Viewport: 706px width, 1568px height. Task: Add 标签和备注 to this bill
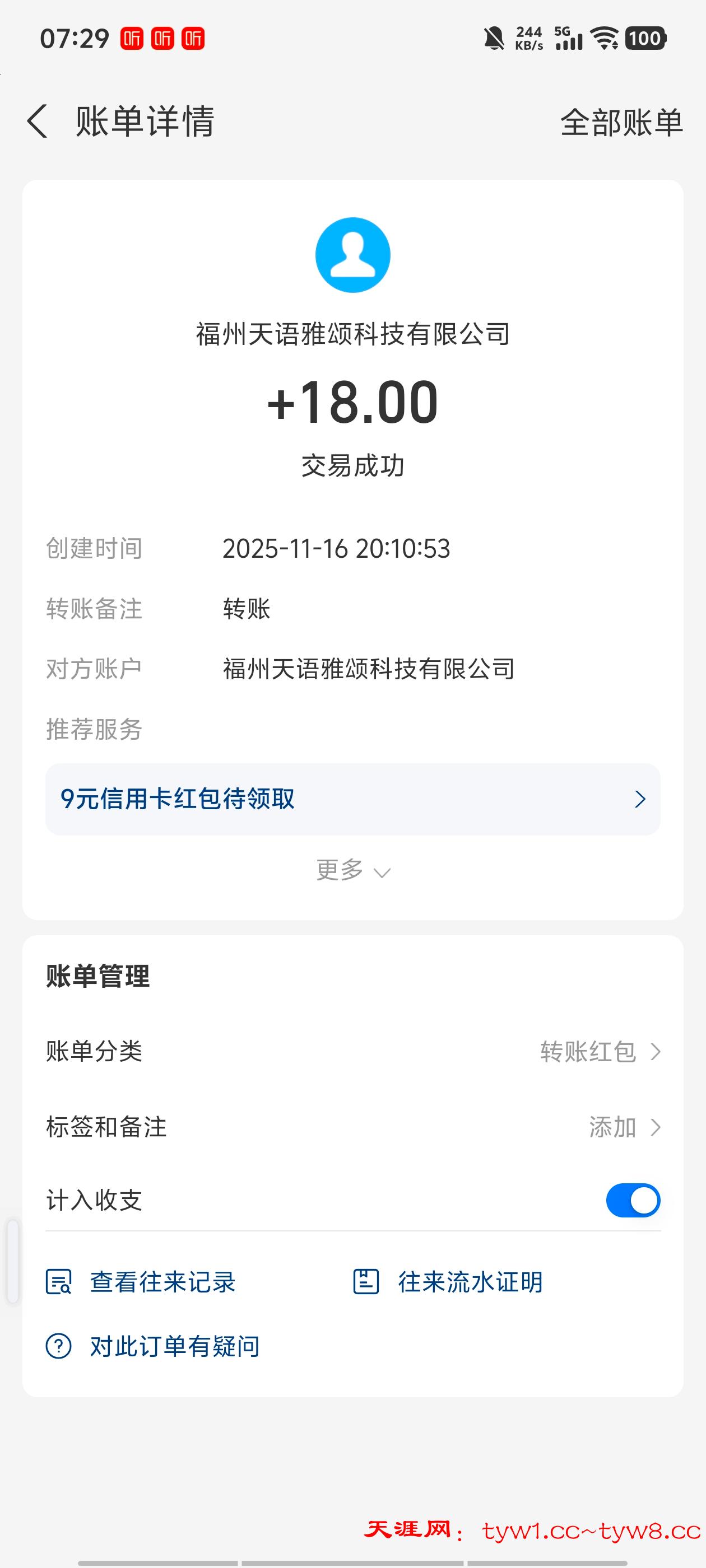click(623, 1127)
